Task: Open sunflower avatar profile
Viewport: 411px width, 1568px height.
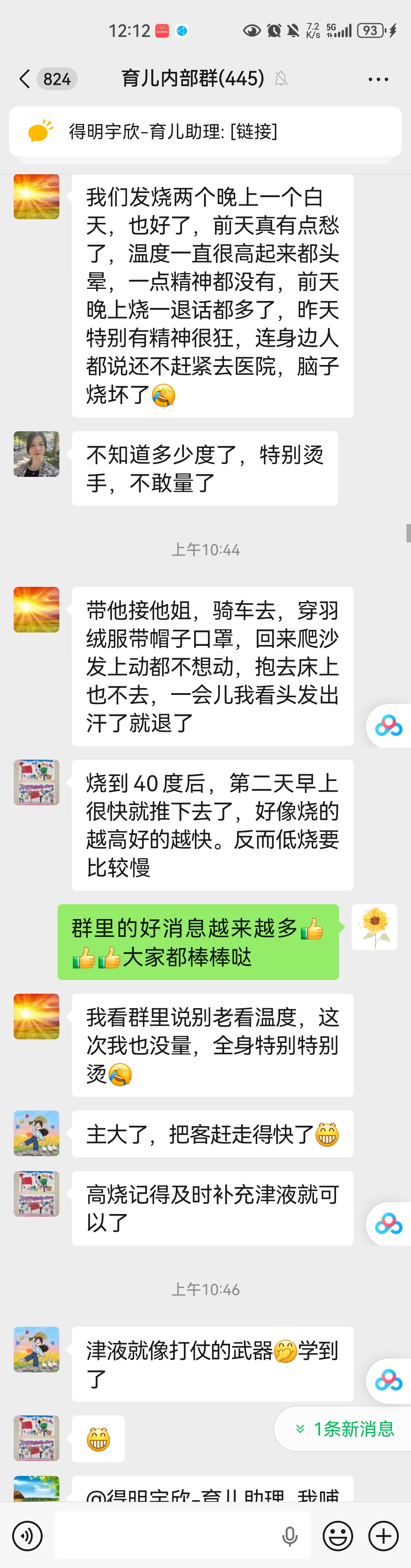Action: pos(374,927)
